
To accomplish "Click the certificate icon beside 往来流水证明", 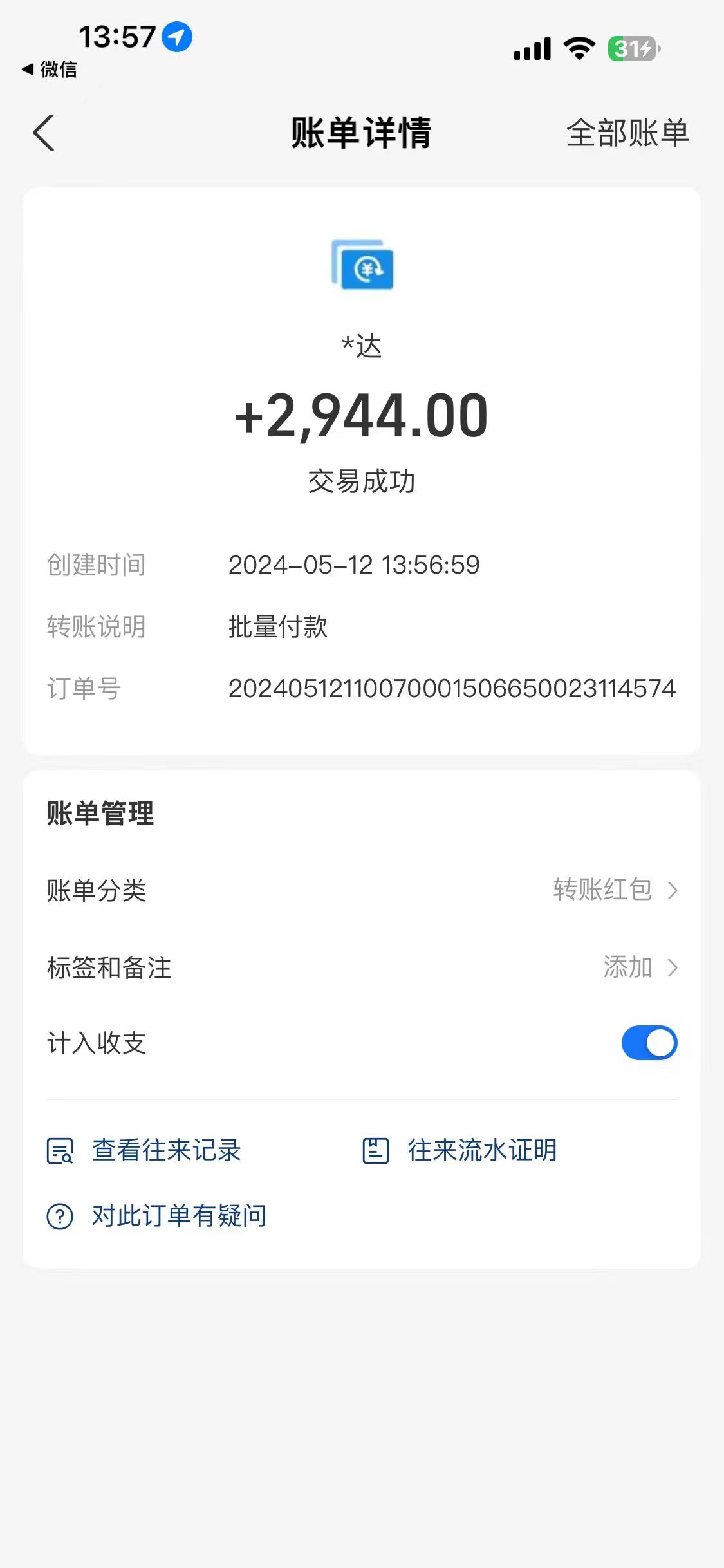I will pyautogui.click(x=377, y=1151).
